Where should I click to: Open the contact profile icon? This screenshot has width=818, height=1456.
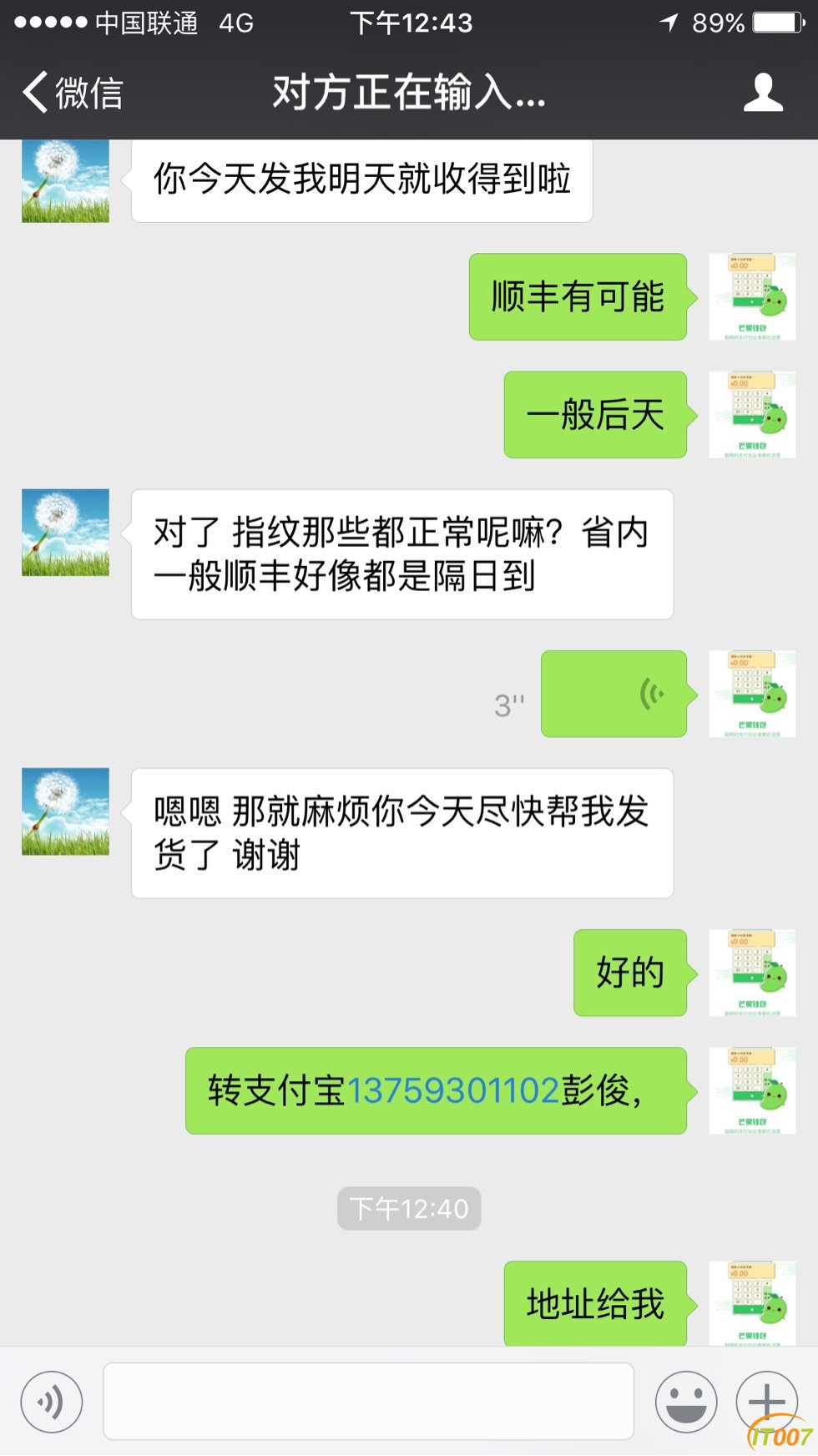point(763,93)
